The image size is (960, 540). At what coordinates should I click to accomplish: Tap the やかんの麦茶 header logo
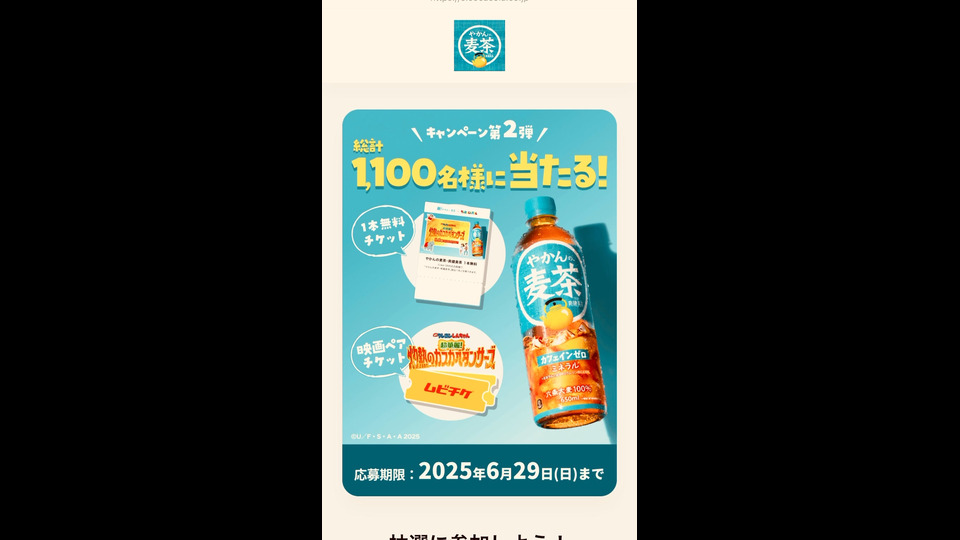pyautogui.click(x=479, y=46)
